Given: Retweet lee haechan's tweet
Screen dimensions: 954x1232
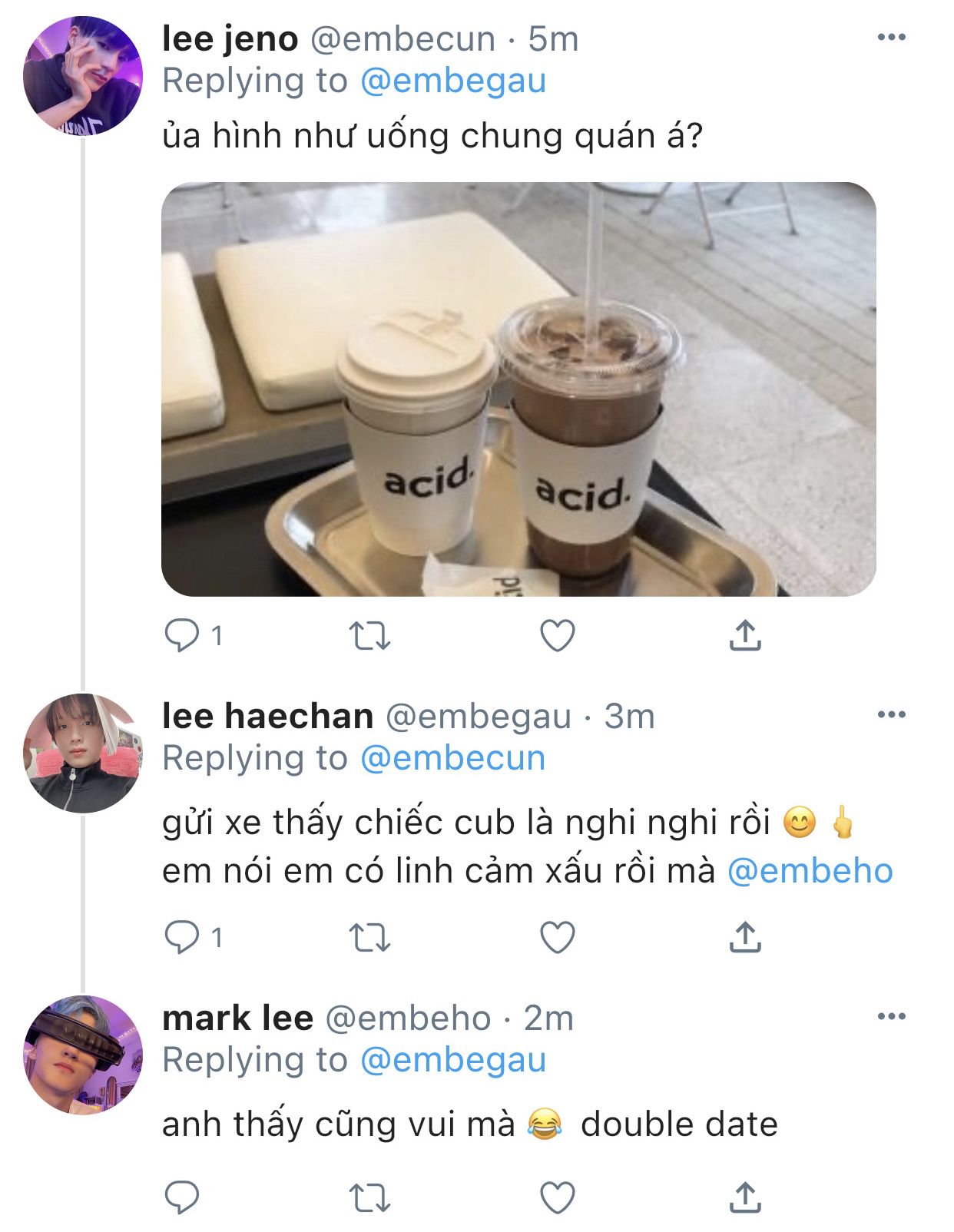Looking at the screenshot, I should tap(370, 938).
